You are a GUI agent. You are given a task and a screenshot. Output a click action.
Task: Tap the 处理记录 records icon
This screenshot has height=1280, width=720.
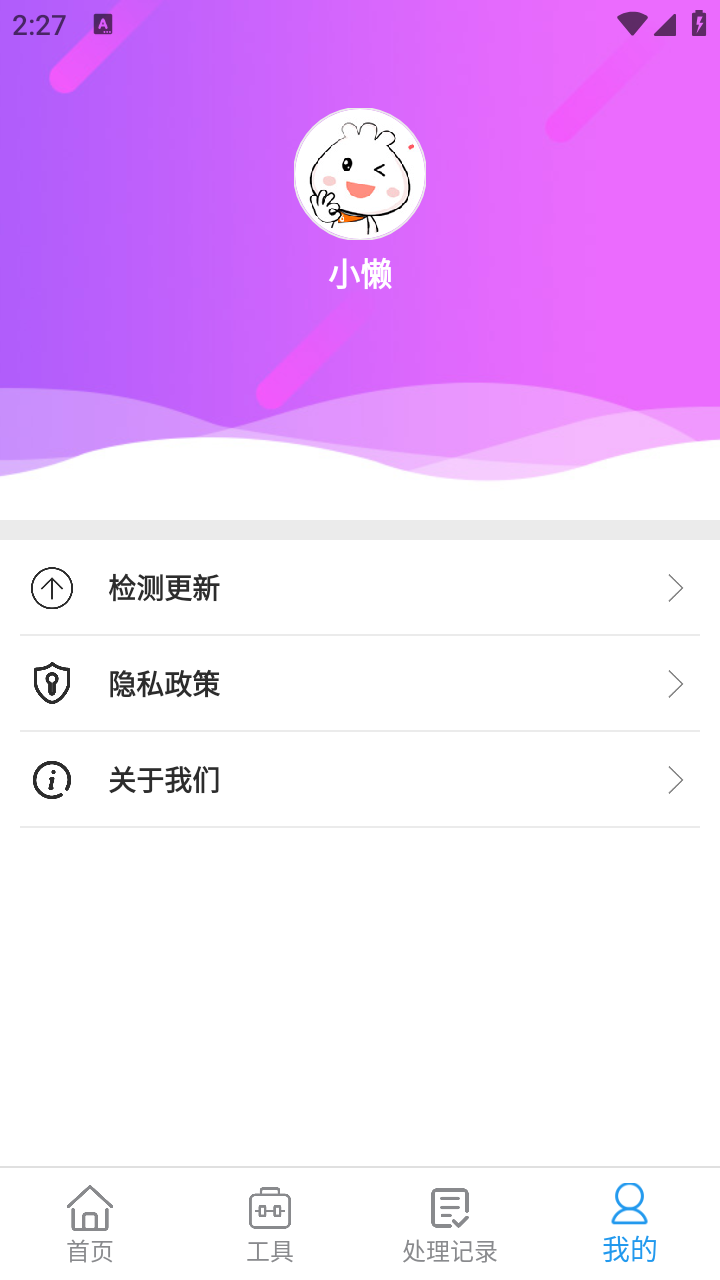pos(450,1206)
